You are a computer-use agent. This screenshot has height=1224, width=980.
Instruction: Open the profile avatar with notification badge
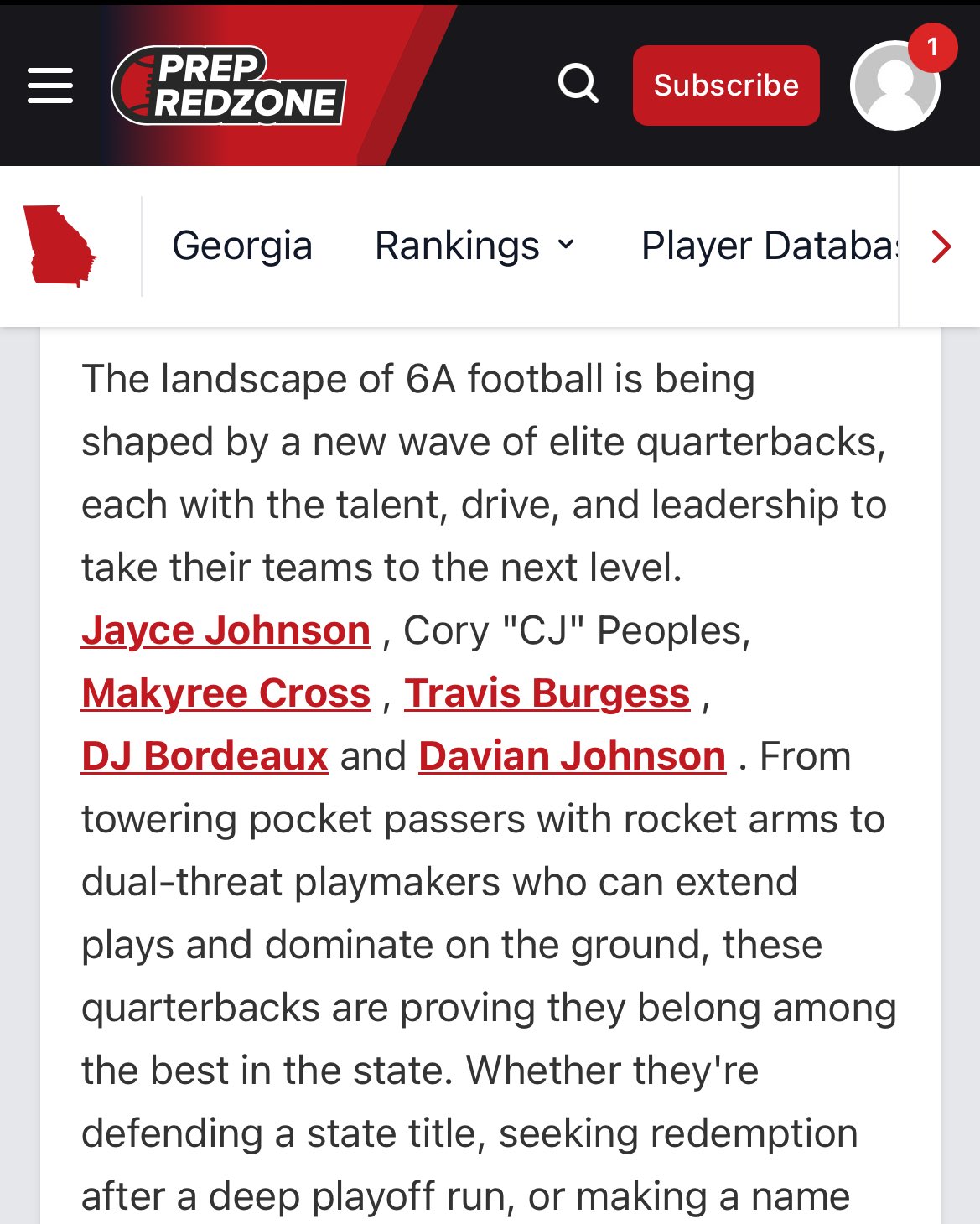(895, 86)
